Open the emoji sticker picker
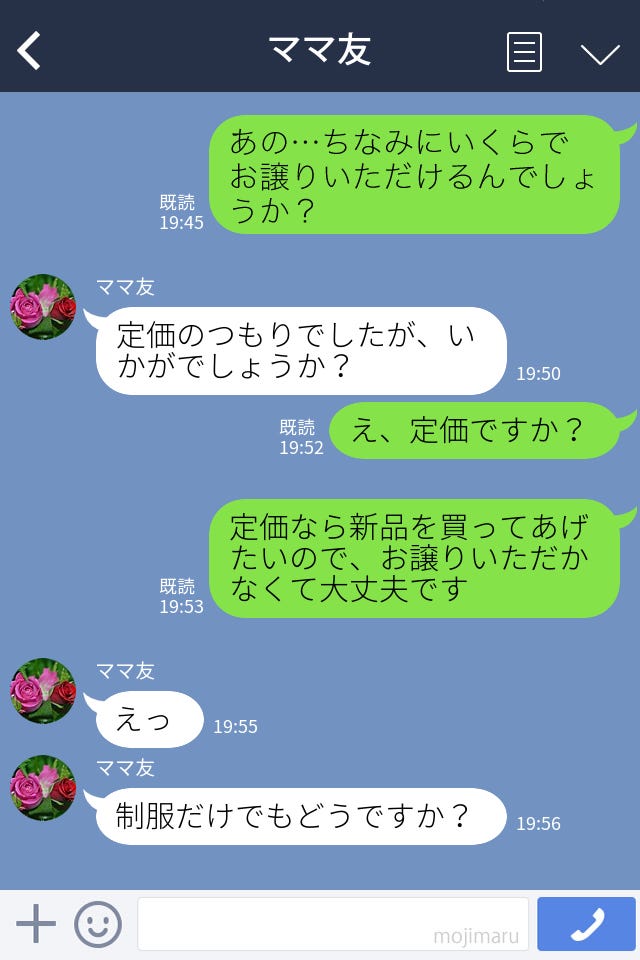The height and width of the screenshot is (960, 640). coord(98,924)
